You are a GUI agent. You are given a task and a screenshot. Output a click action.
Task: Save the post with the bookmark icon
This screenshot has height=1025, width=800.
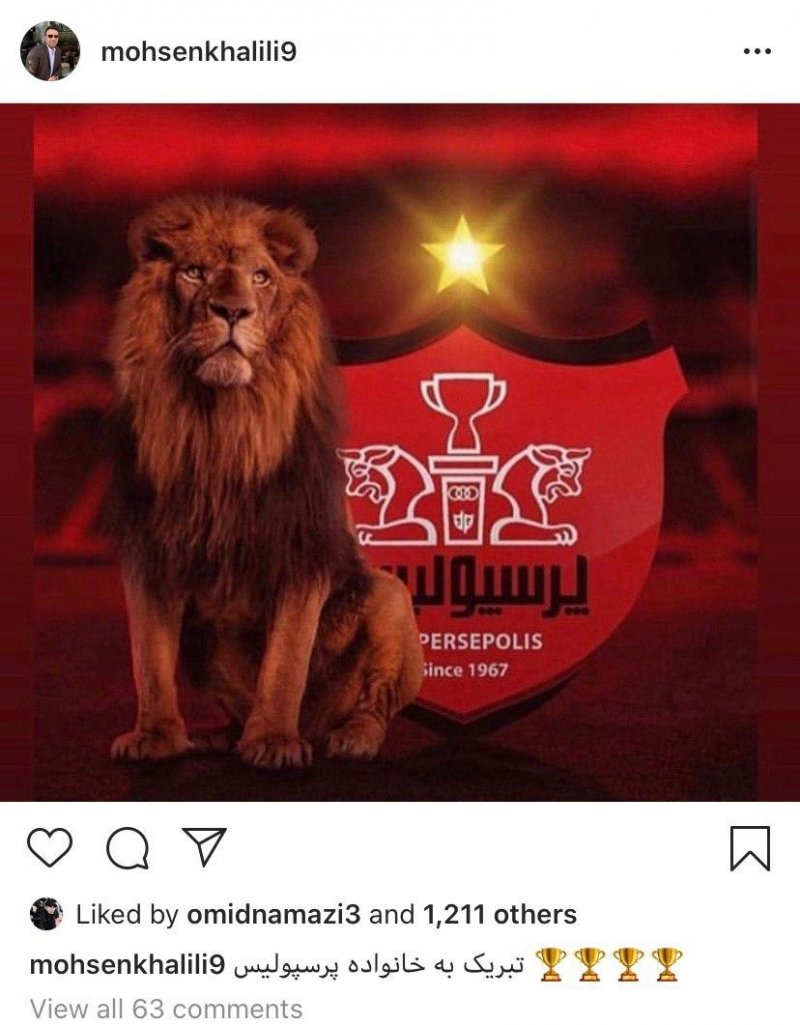coord(750,849)
